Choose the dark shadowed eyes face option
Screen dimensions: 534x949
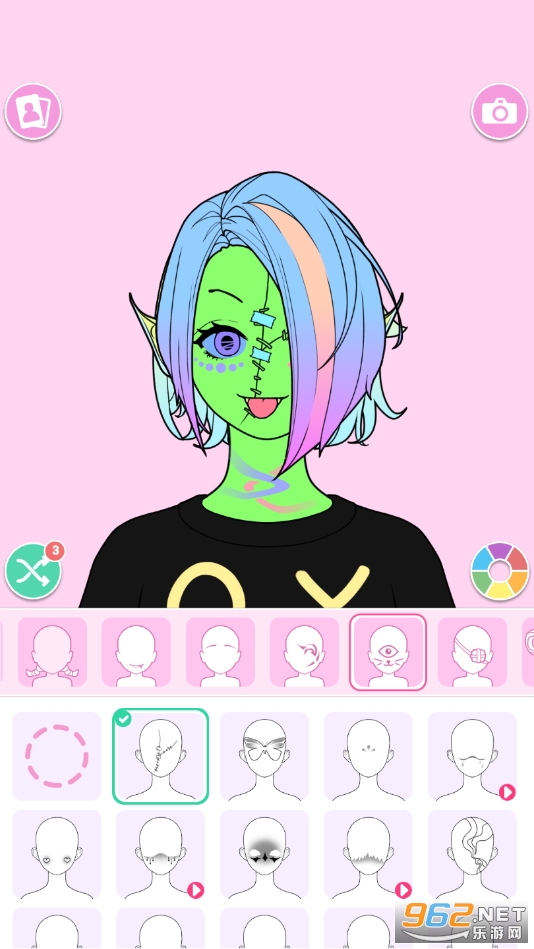265,854
